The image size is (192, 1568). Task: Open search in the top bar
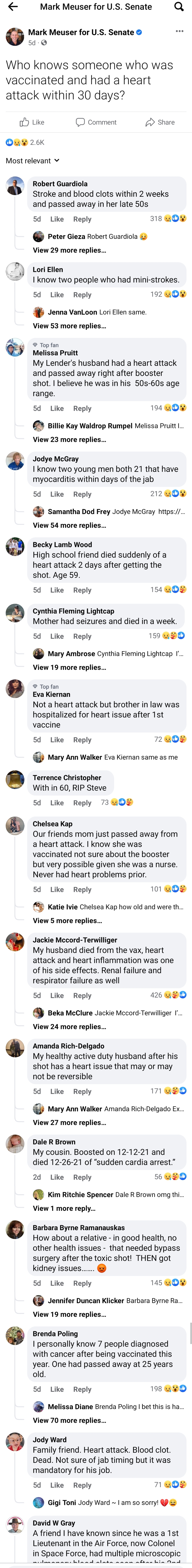click(179, 7)
